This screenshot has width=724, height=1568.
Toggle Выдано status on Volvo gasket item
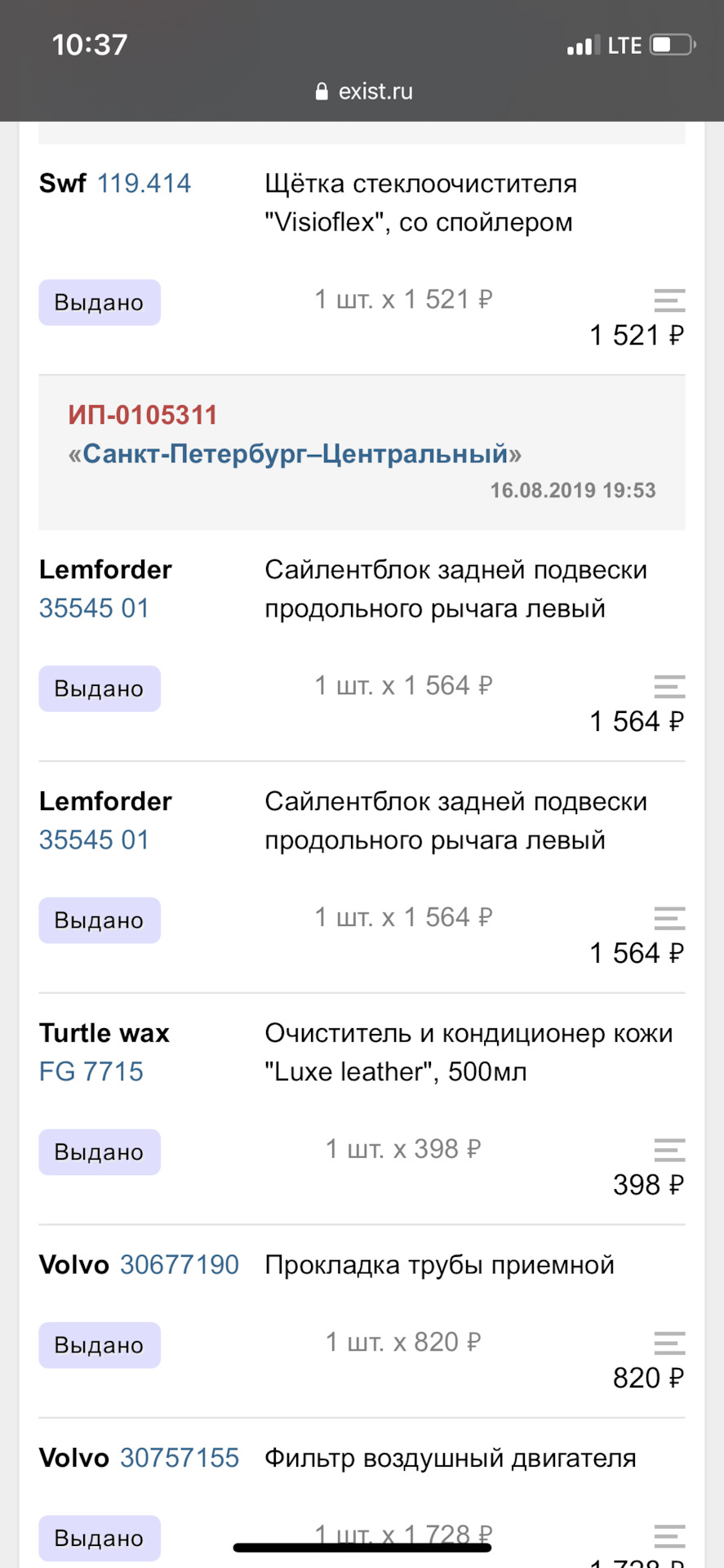pos(100,1344)
